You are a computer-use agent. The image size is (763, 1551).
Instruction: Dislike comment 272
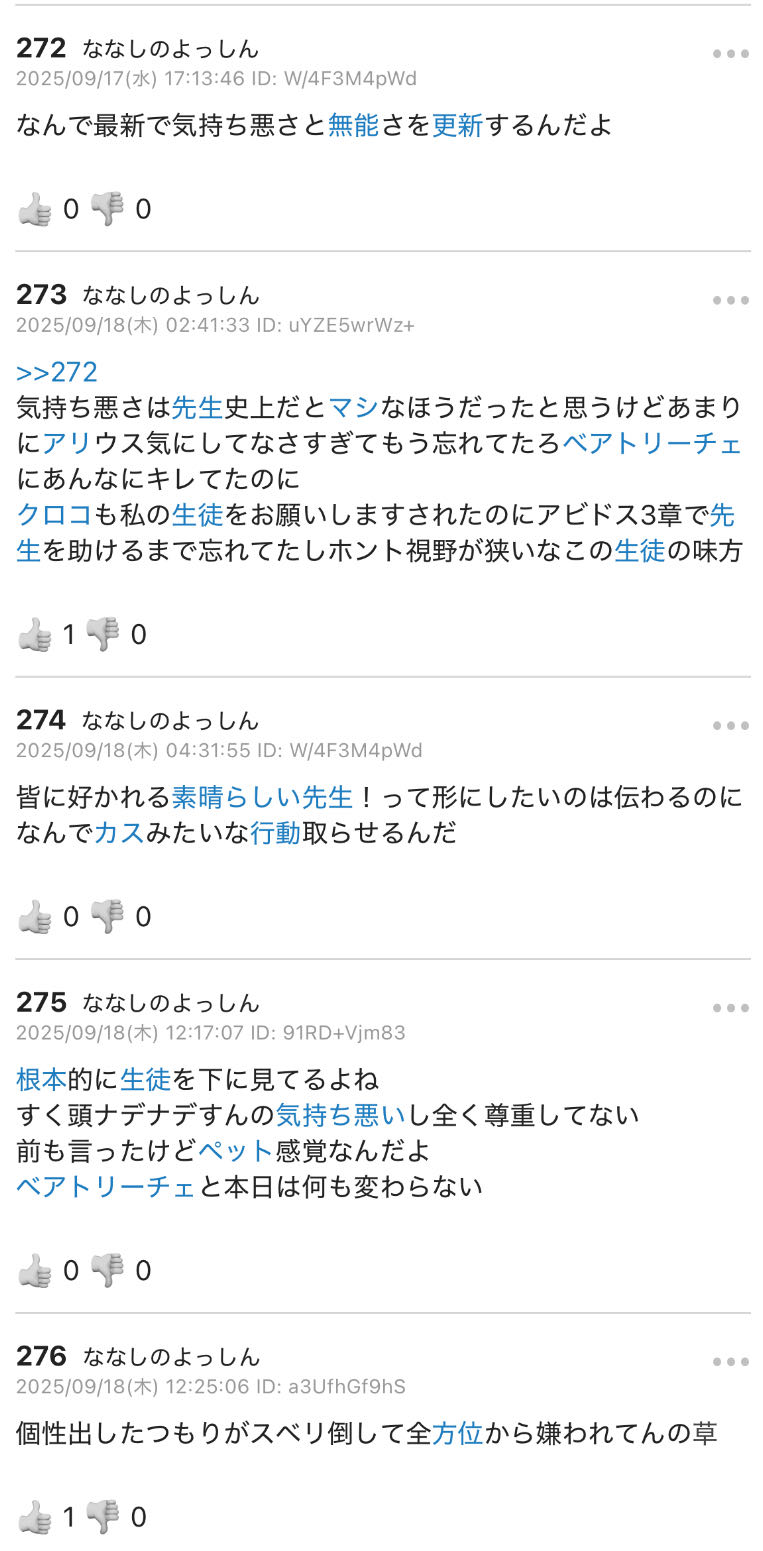pos(107,209)
